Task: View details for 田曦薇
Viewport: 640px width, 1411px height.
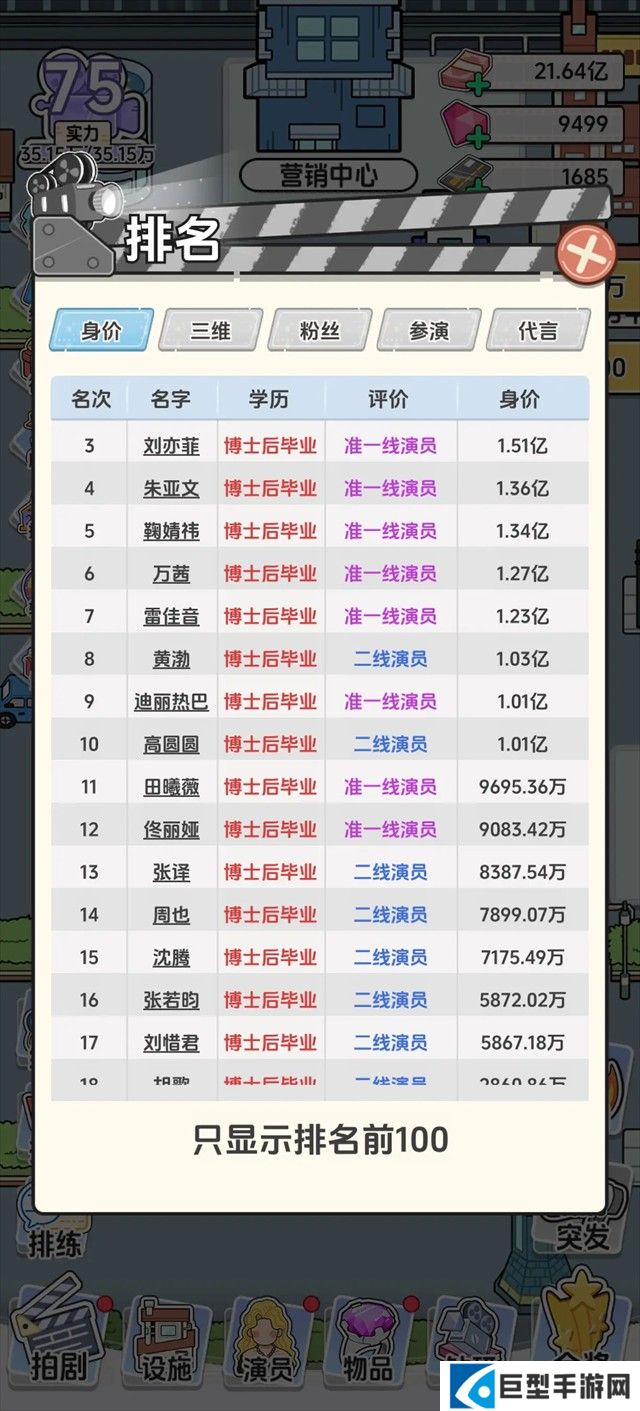Action: coord(171,787)
